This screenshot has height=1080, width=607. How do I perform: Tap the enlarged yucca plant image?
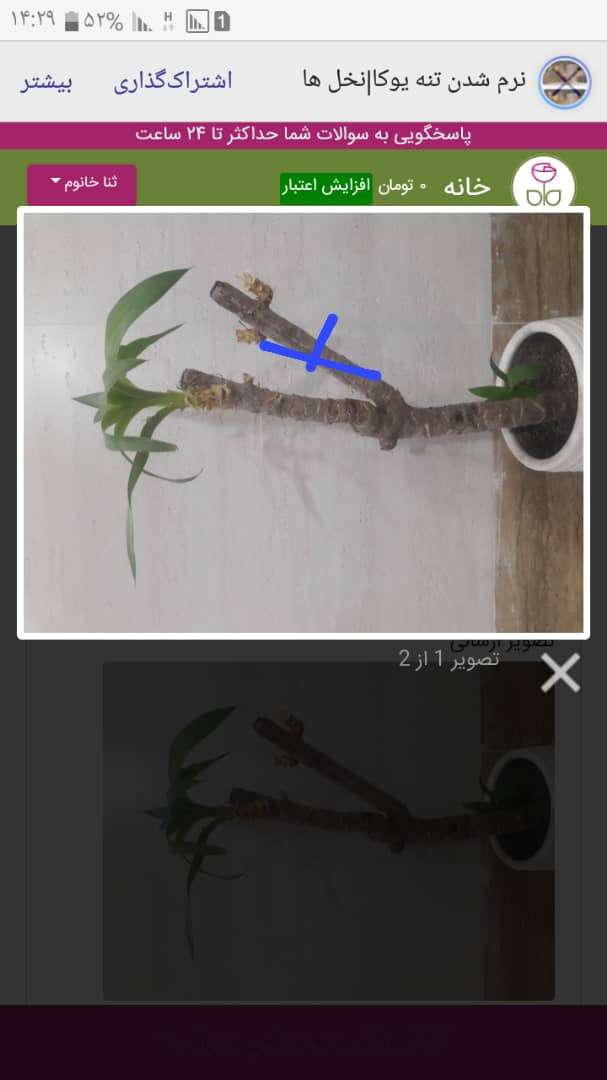[x=303, y=422]
